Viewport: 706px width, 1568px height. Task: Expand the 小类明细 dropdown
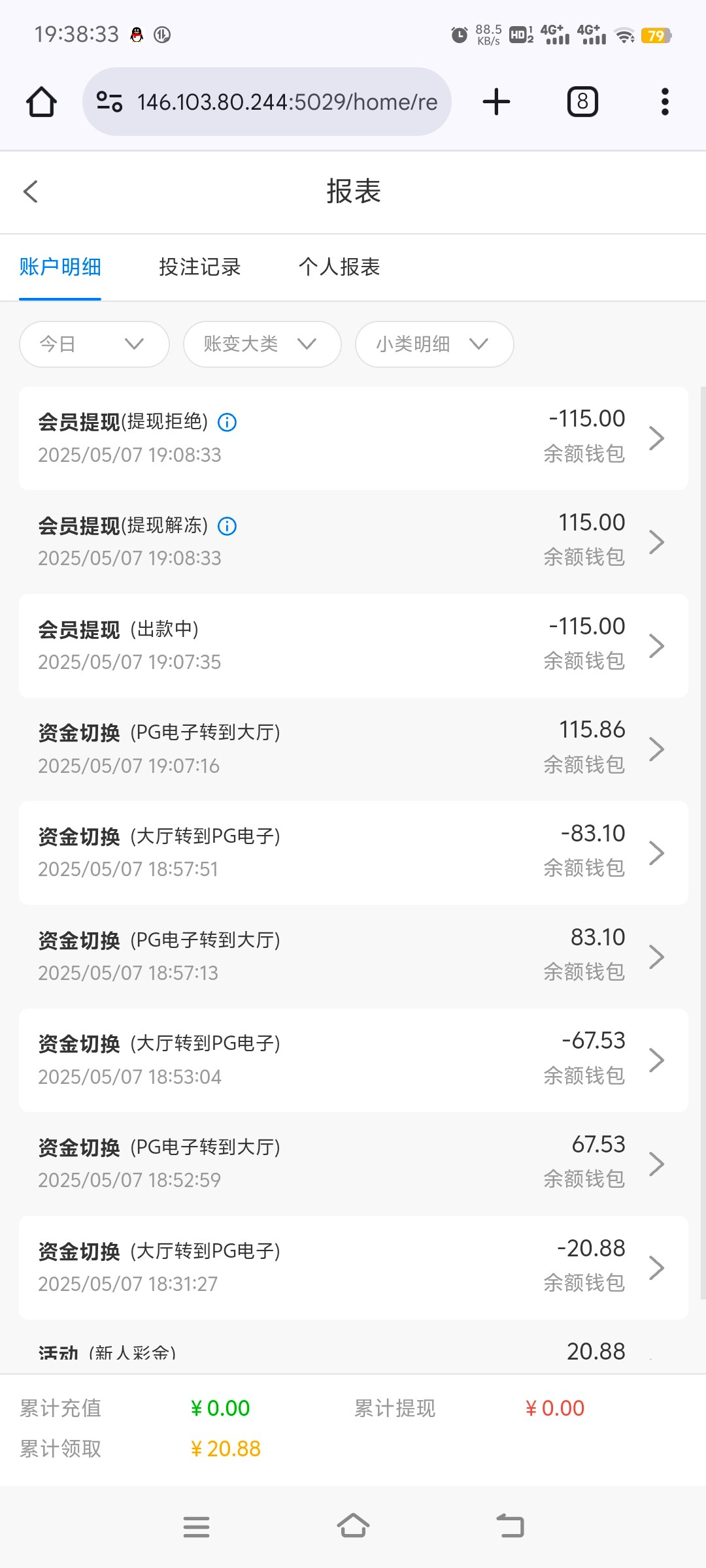434,344
